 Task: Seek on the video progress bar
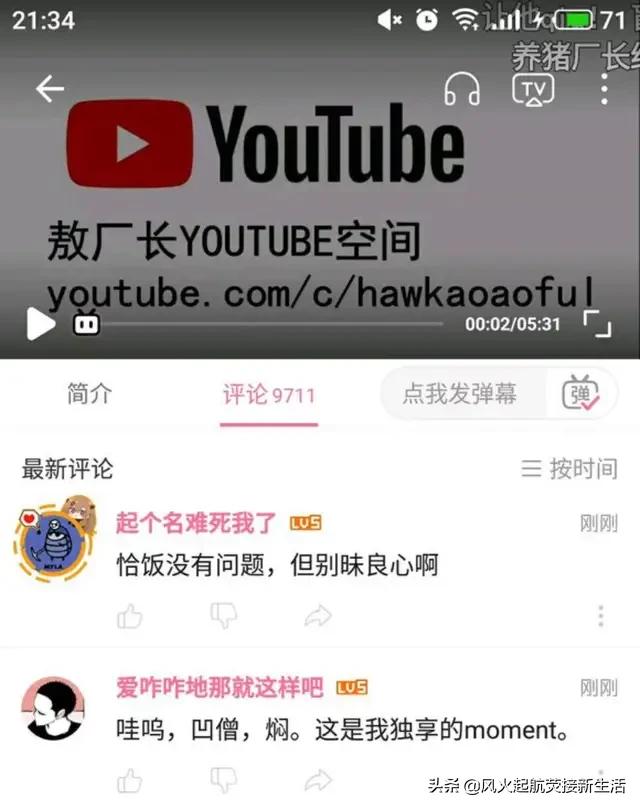click(x=270, y=324)
